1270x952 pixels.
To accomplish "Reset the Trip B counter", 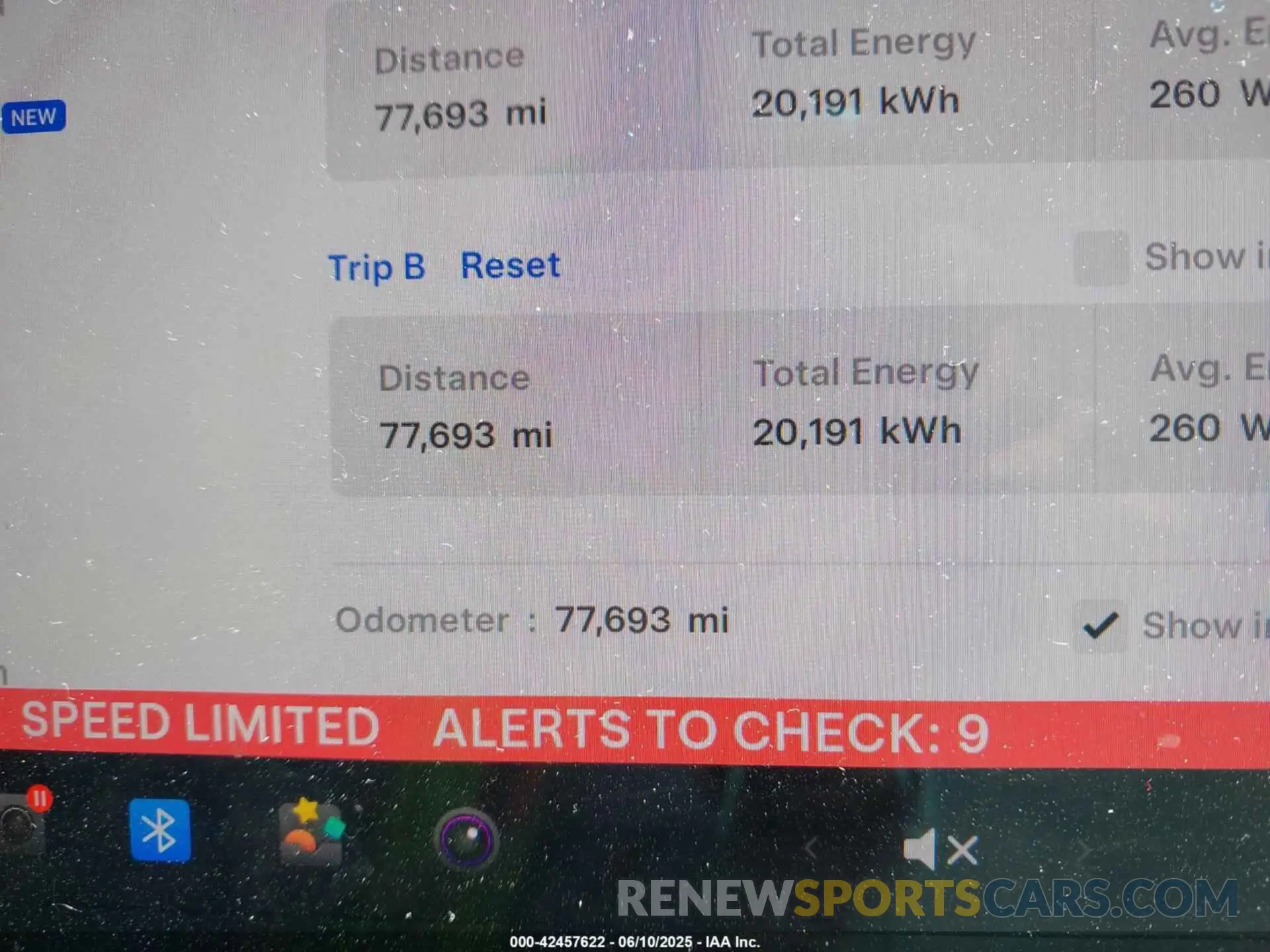I will tap(510, 266).
